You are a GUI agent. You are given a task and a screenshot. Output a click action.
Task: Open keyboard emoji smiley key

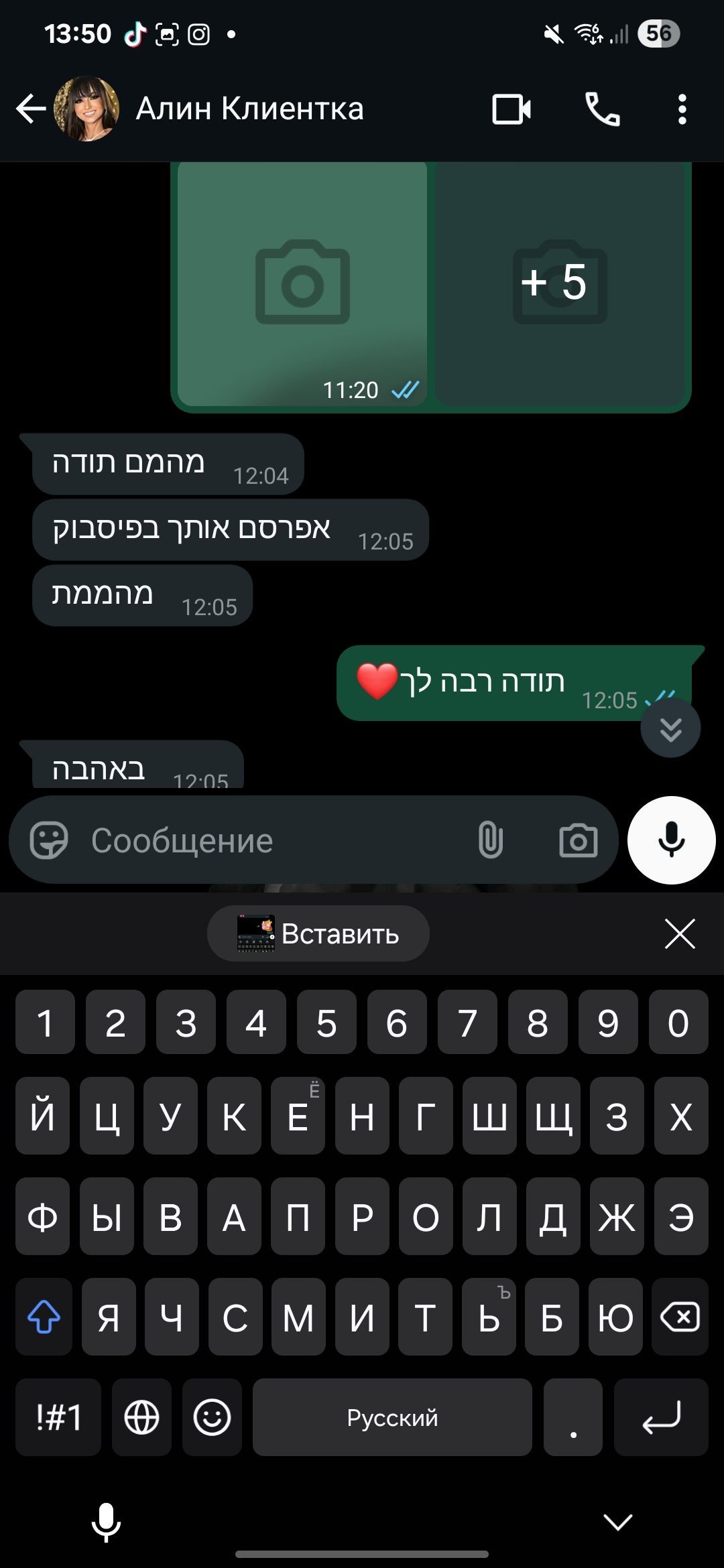coord(212,1417)
